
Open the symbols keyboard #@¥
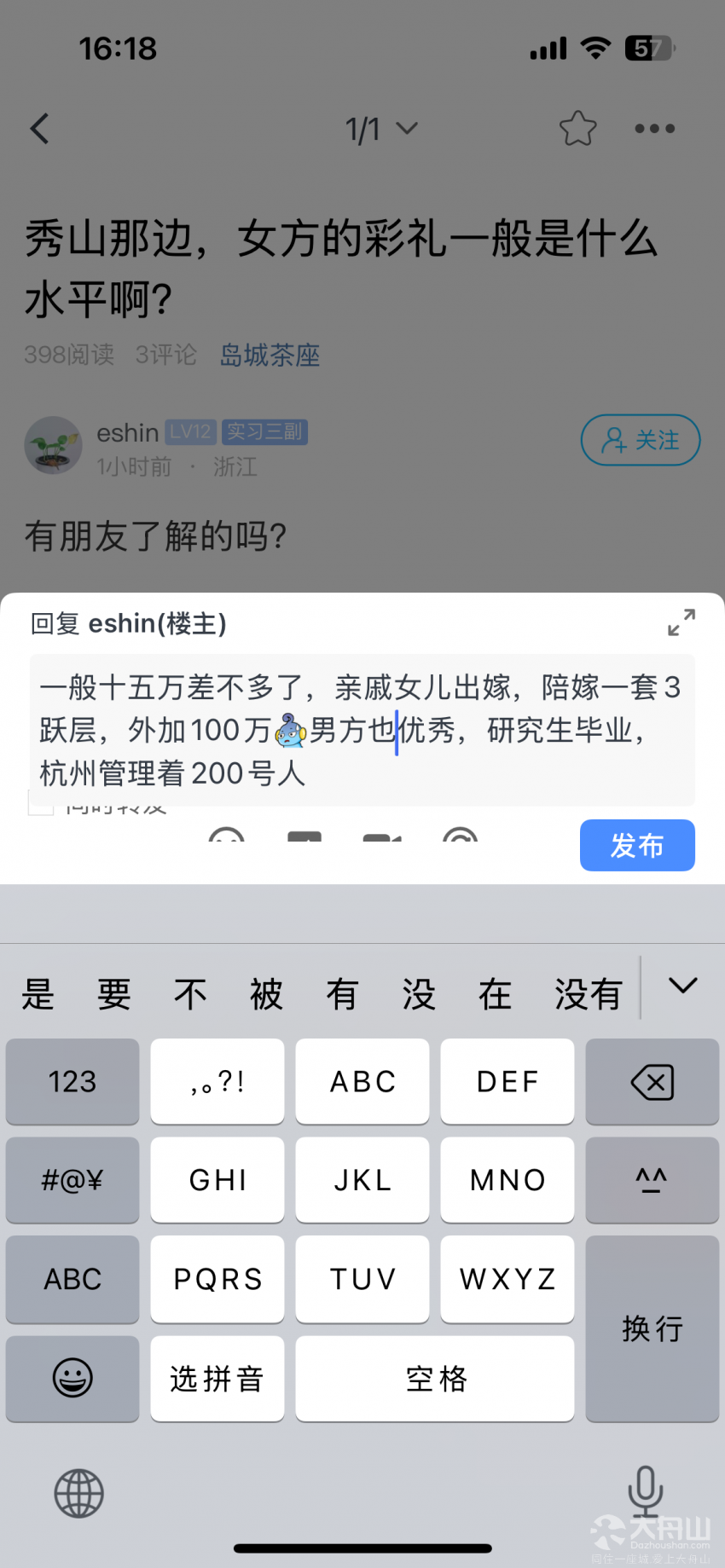pyautogui.click(x=72, y=1180)
